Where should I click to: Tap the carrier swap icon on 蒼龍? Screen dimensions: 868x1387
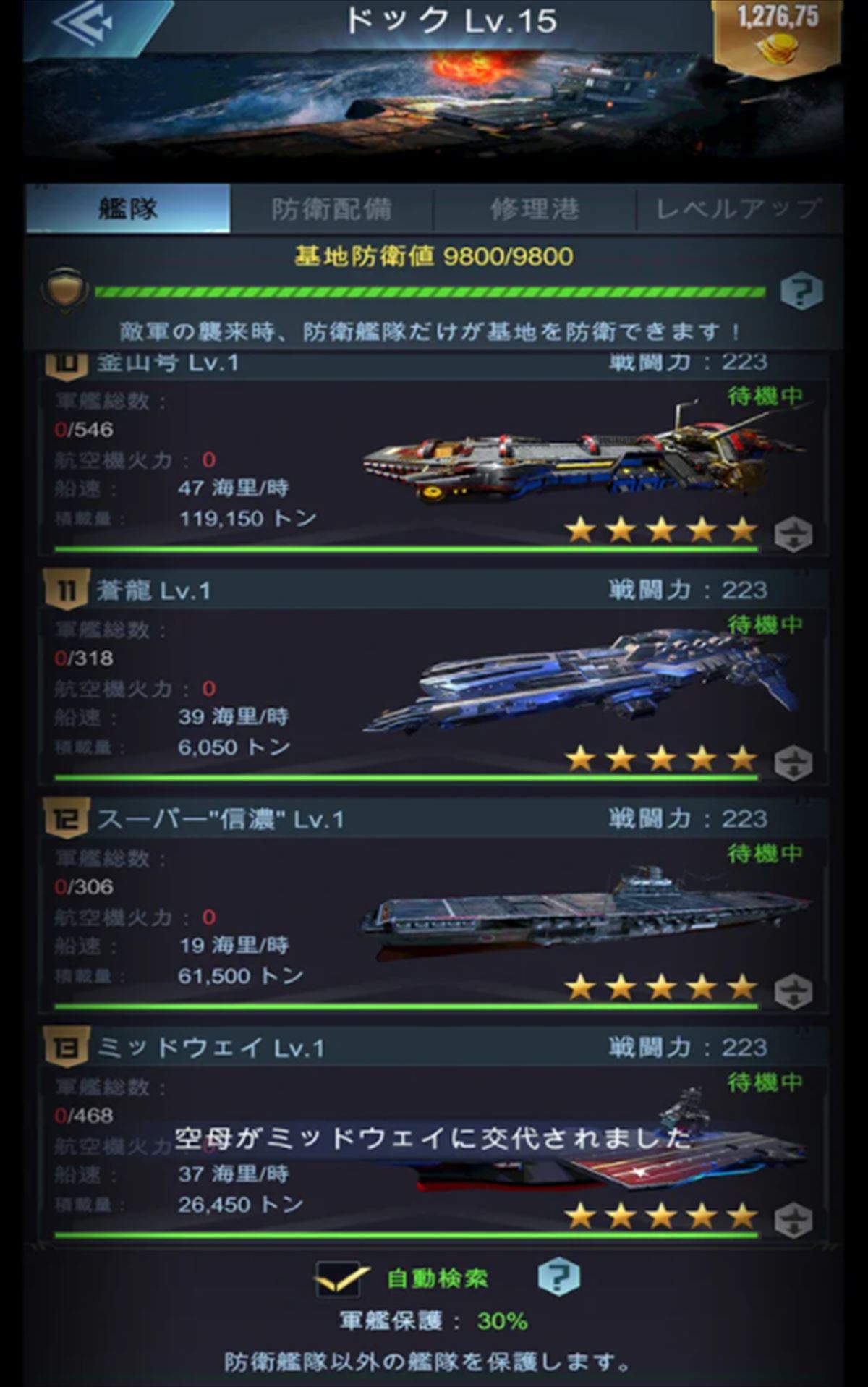(x=793, y=763)
